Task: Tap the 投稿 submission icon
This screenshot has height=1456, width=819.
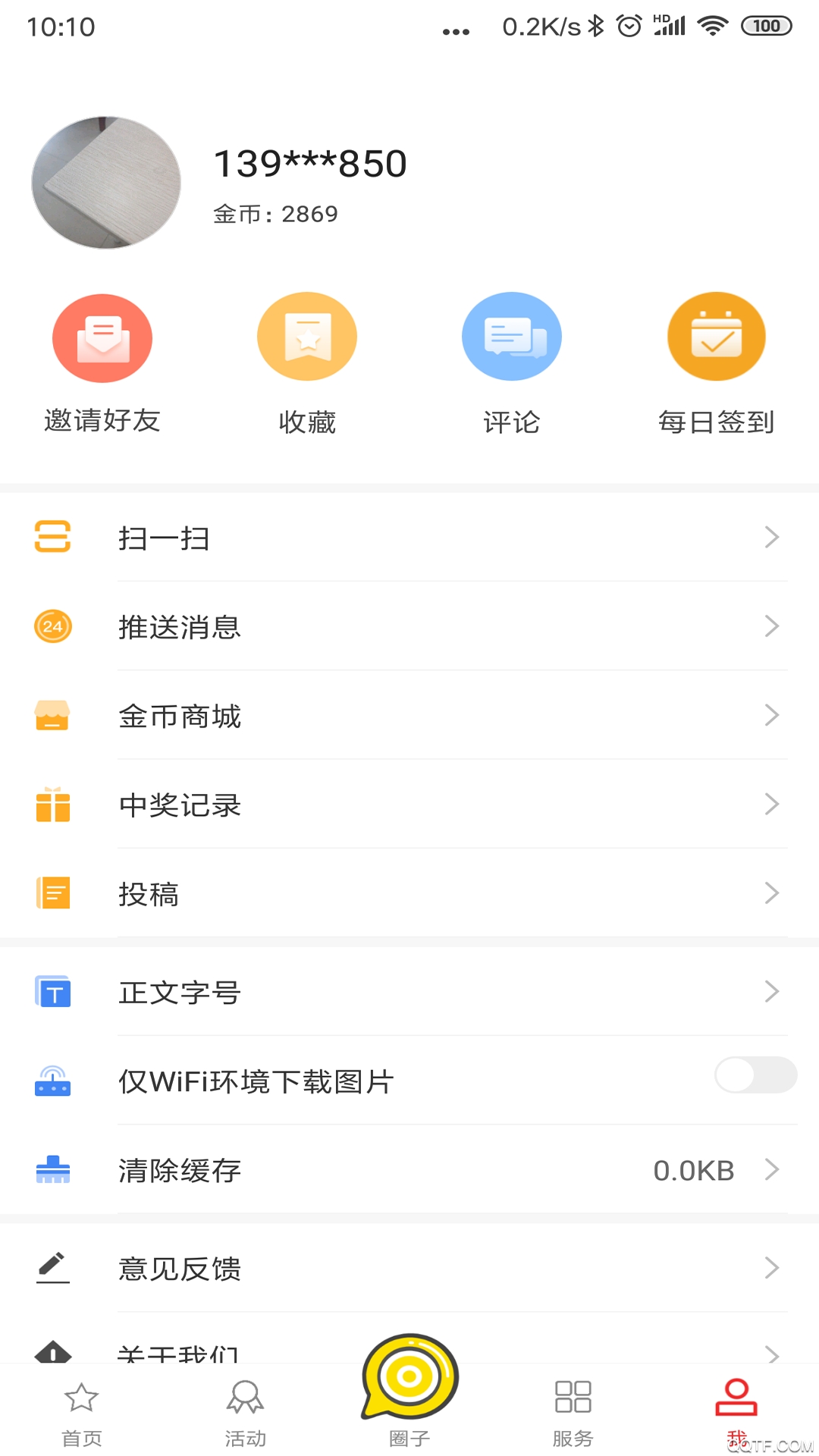Action: click(52, 893)
